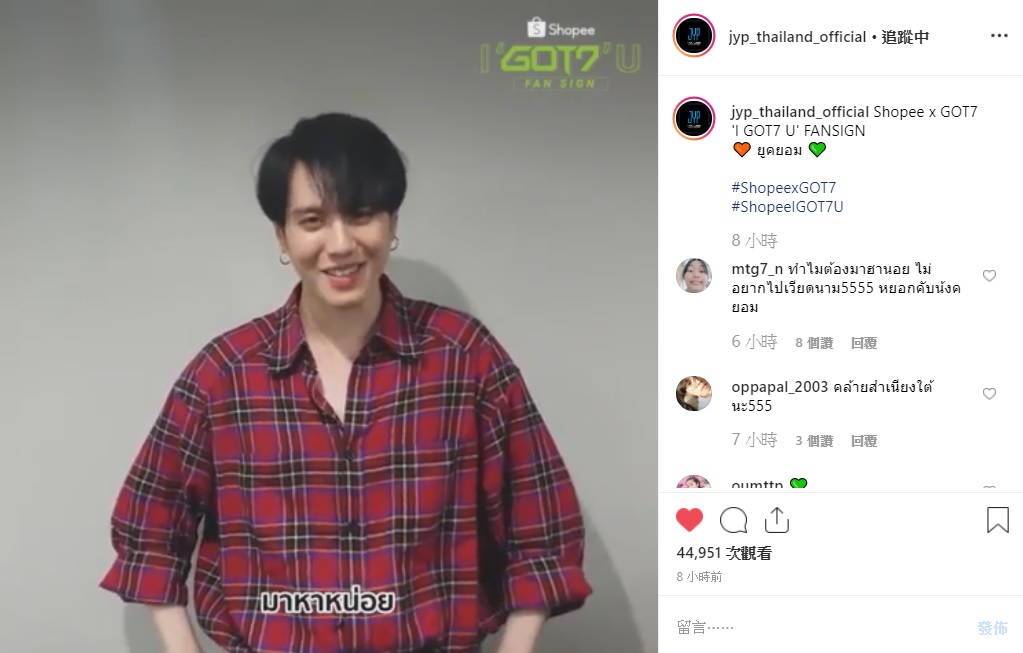Screen dimensions: 1023x653
Task: Like the comment from mtg7_n
Action: coord(989,276)
